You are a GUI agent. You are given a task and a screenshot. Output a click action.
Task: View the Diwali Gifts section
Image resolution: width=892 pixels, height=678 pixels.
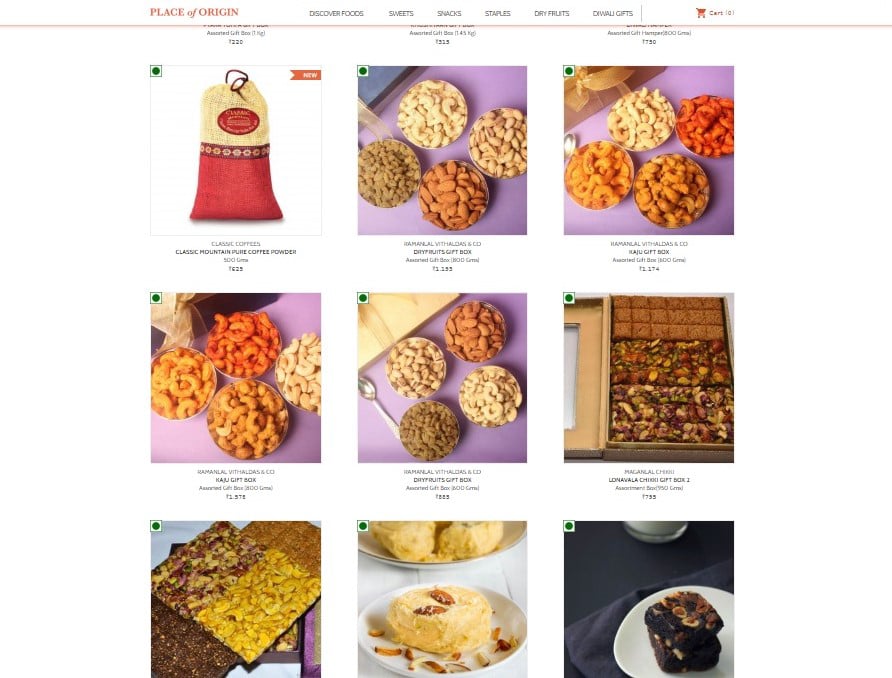612,14
